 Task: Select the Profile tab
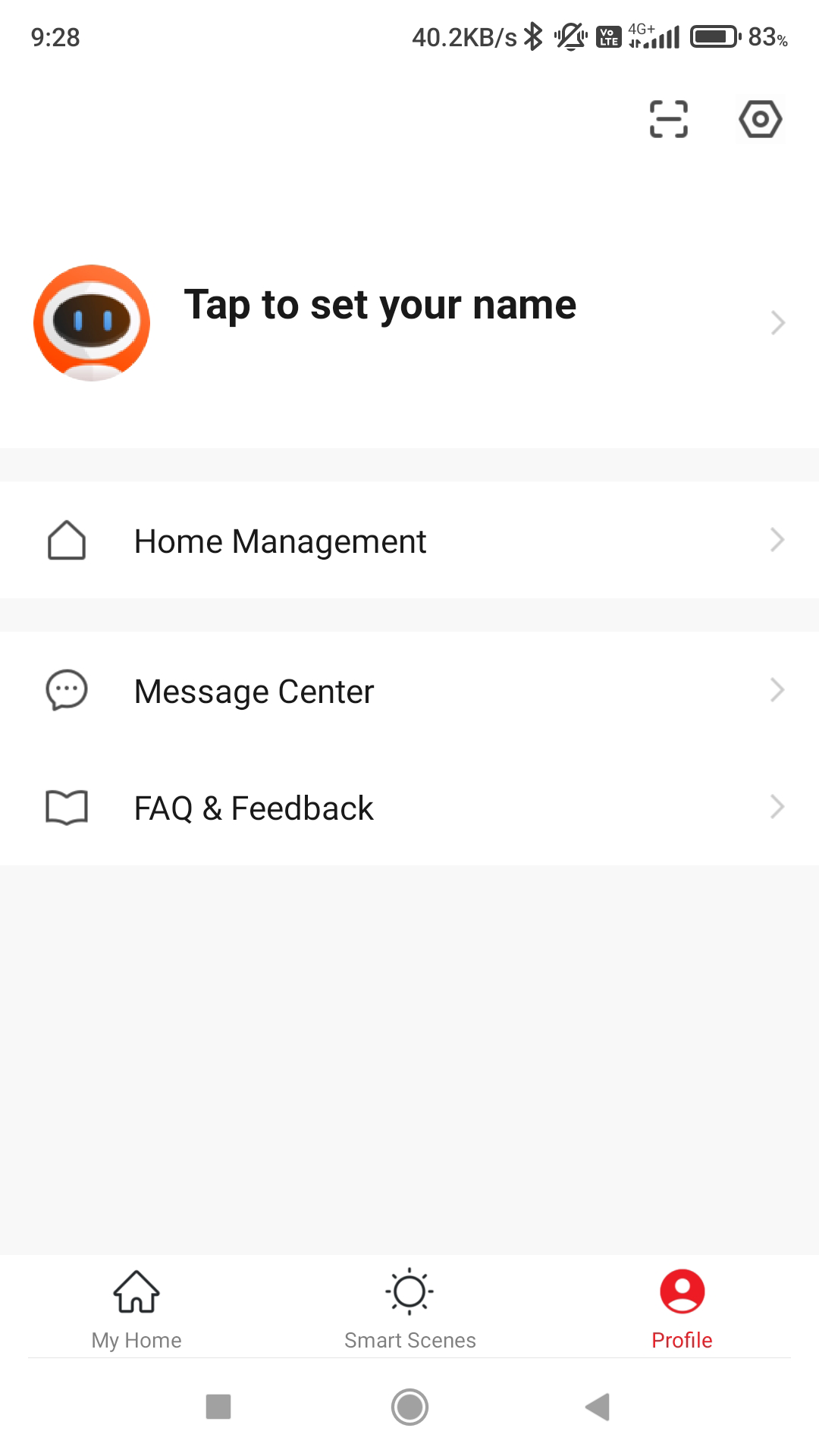pyautogui.click(x=682, y=1308)
